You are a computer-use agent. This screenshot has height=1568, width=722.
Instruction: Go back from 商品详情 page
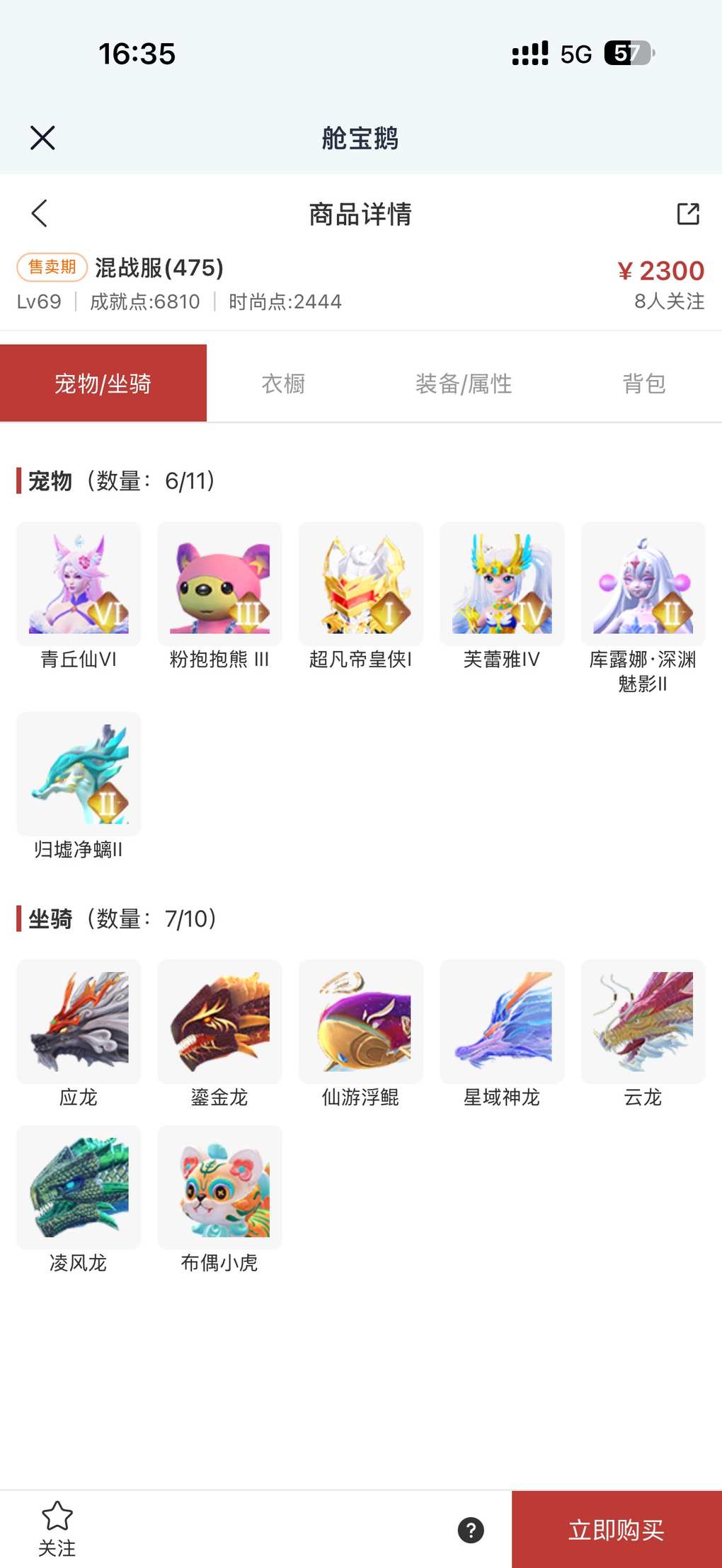point(40,213)
